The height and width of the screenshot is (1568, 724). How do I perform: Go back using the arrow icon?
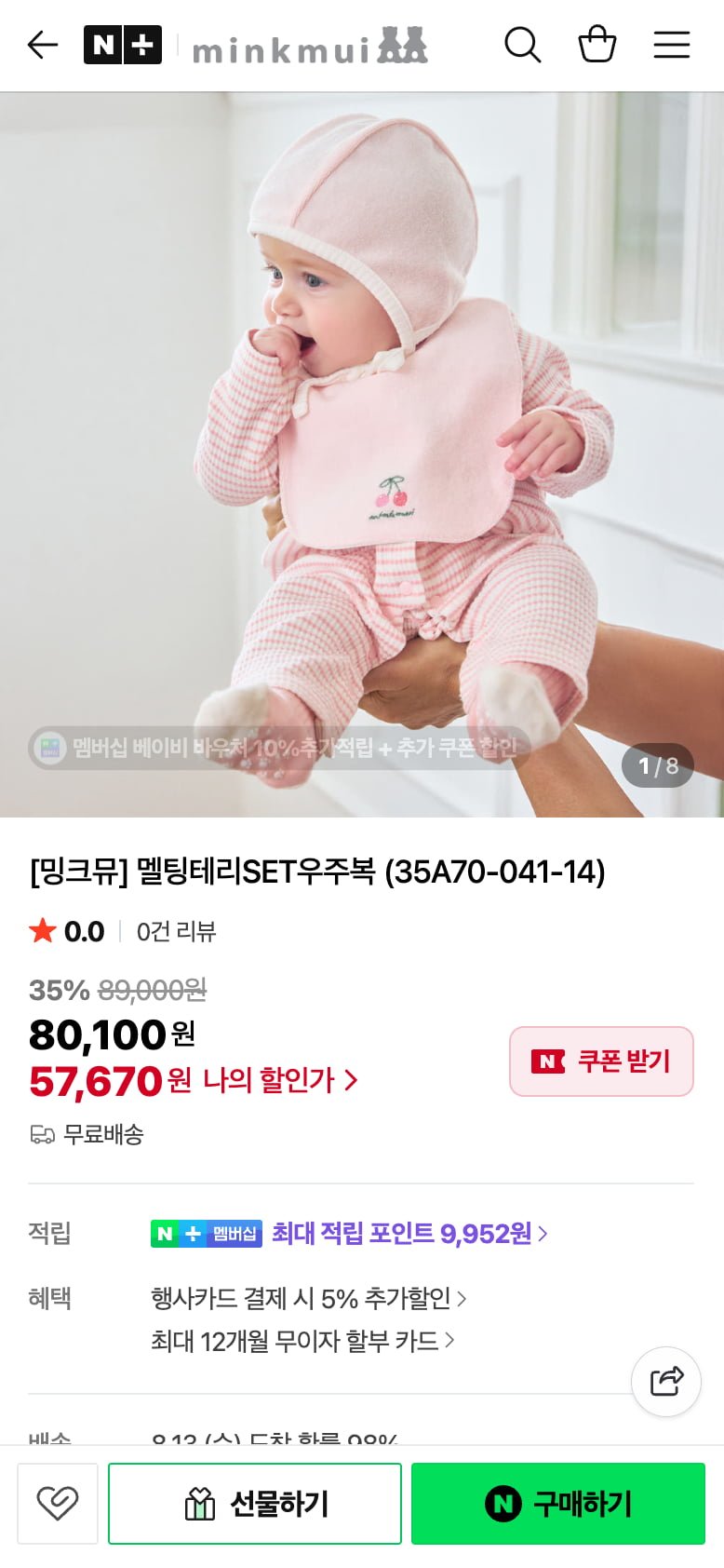point(43,44)
